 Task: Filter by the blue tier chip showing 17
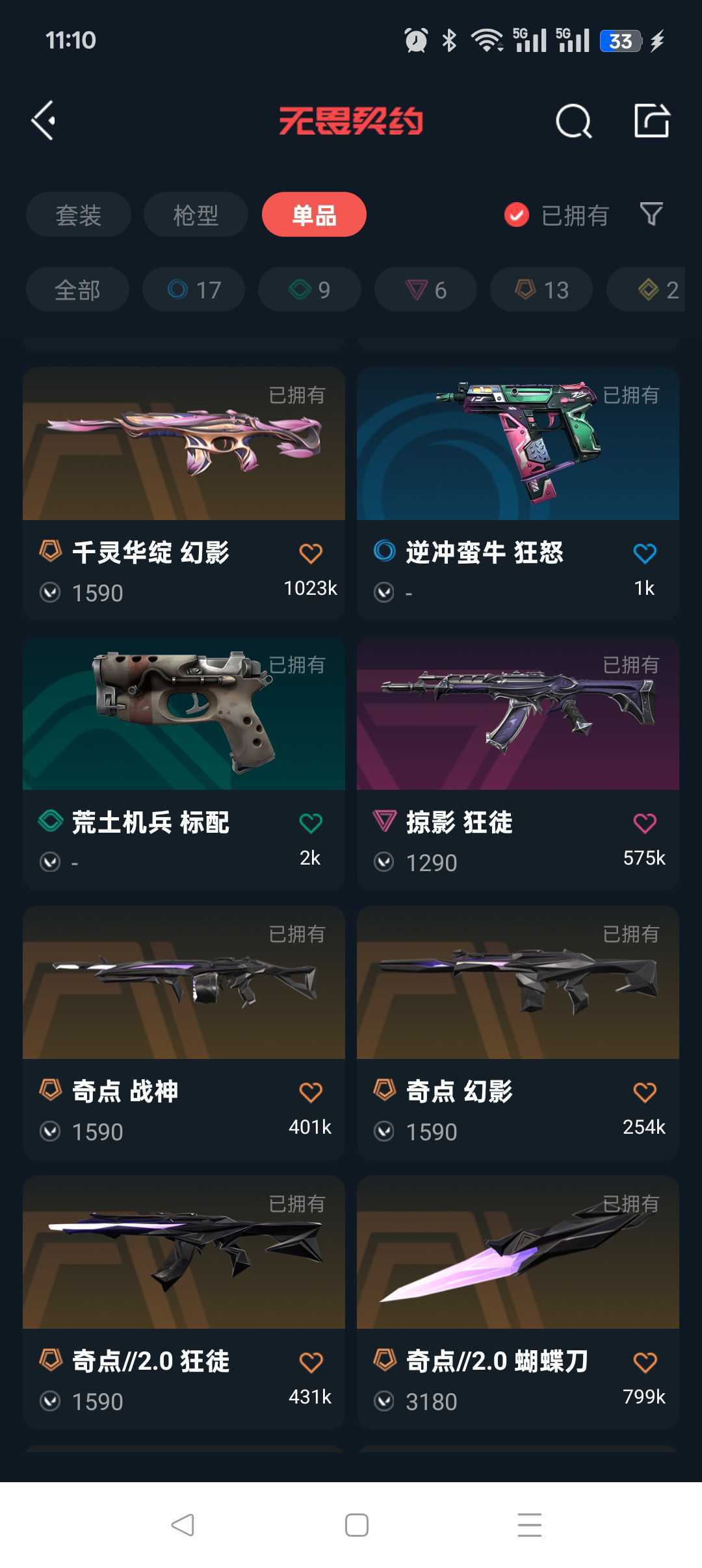[x=194, y=289]
